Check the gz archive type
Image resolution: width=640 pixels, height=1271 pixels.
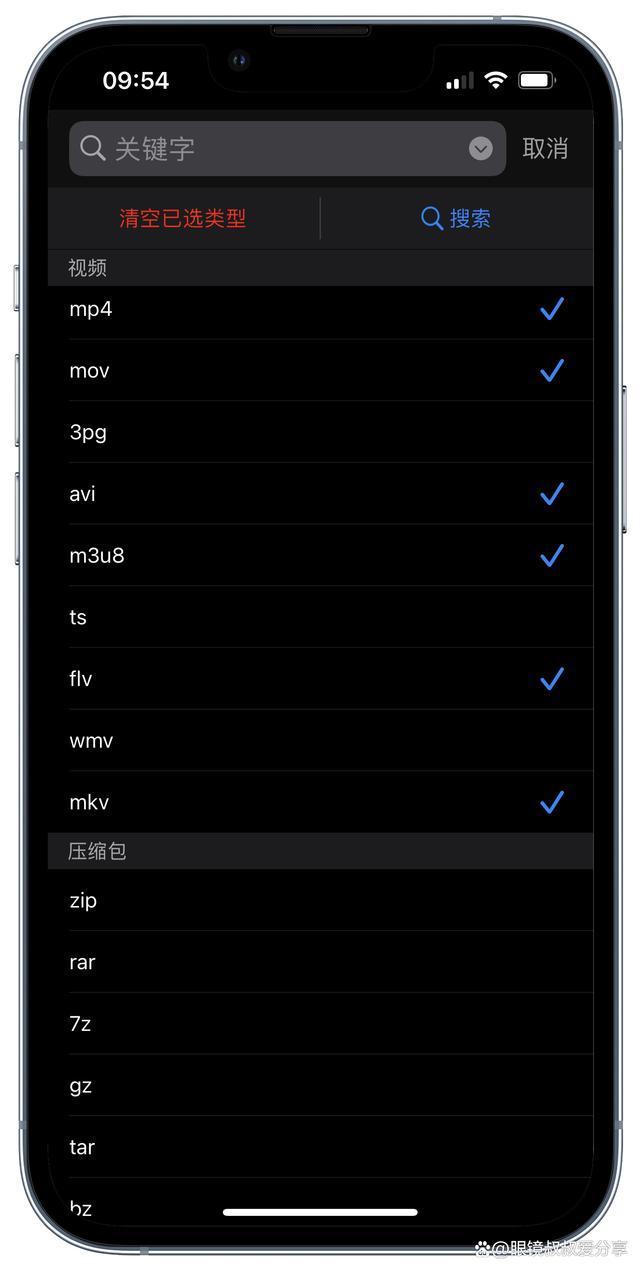(320, 1086)
